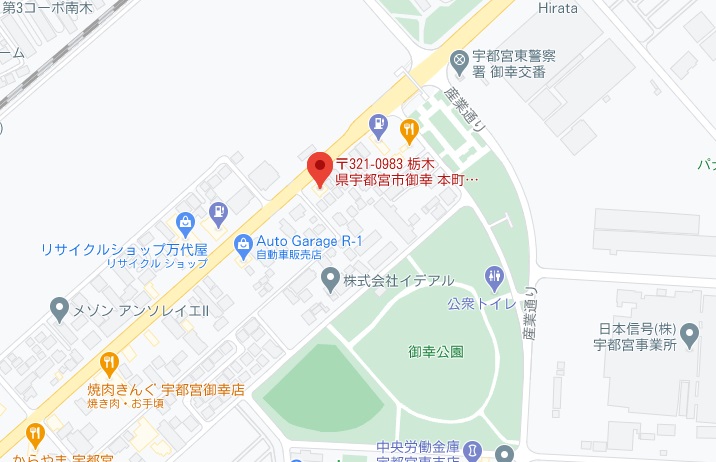This screenshot has width=716, height=462.
Task: Select the Auto Garage R-1 marker
Action: point(242,243)
